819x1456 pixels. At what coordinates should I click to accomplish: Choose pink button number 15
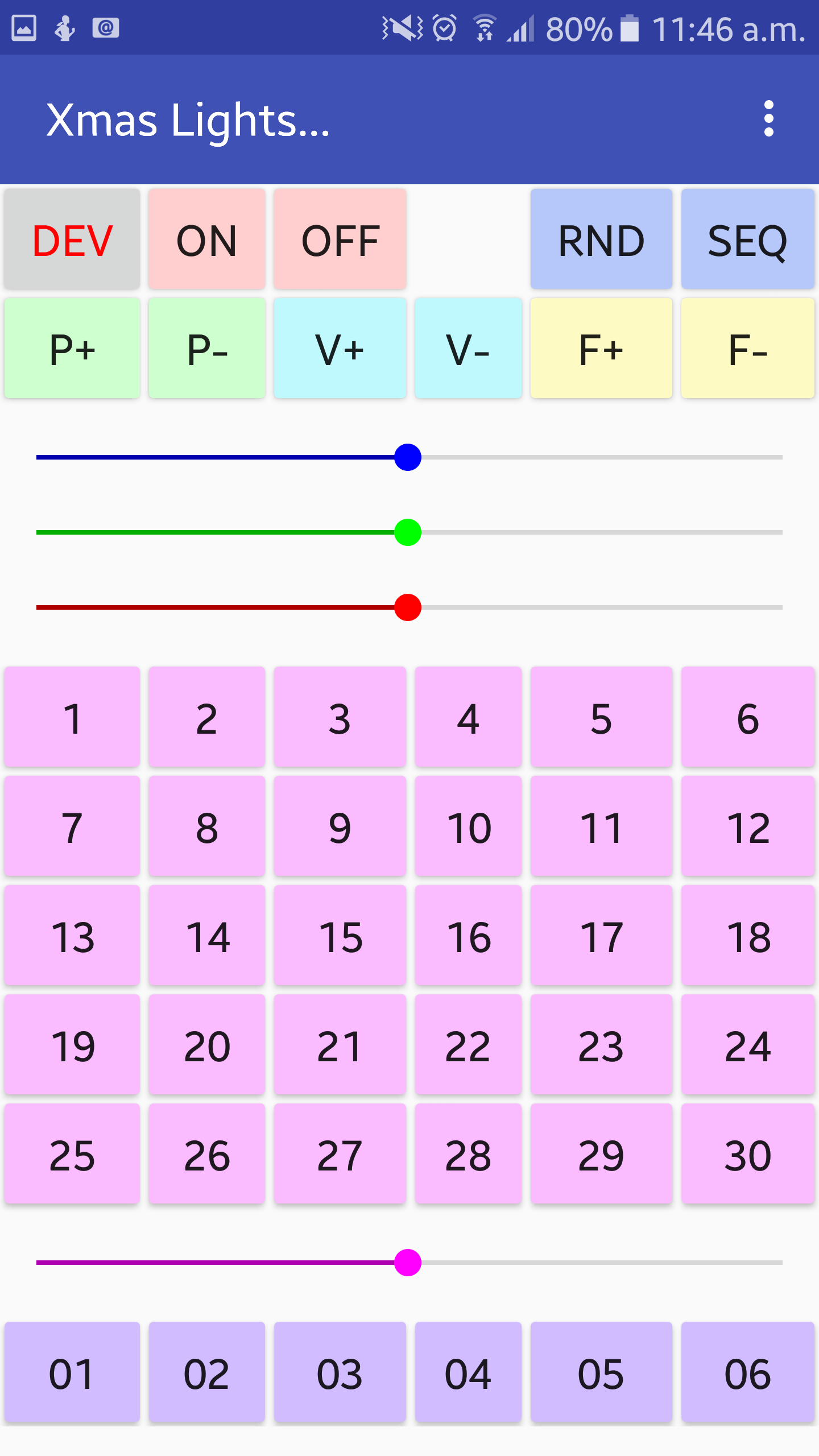[340, 936]
